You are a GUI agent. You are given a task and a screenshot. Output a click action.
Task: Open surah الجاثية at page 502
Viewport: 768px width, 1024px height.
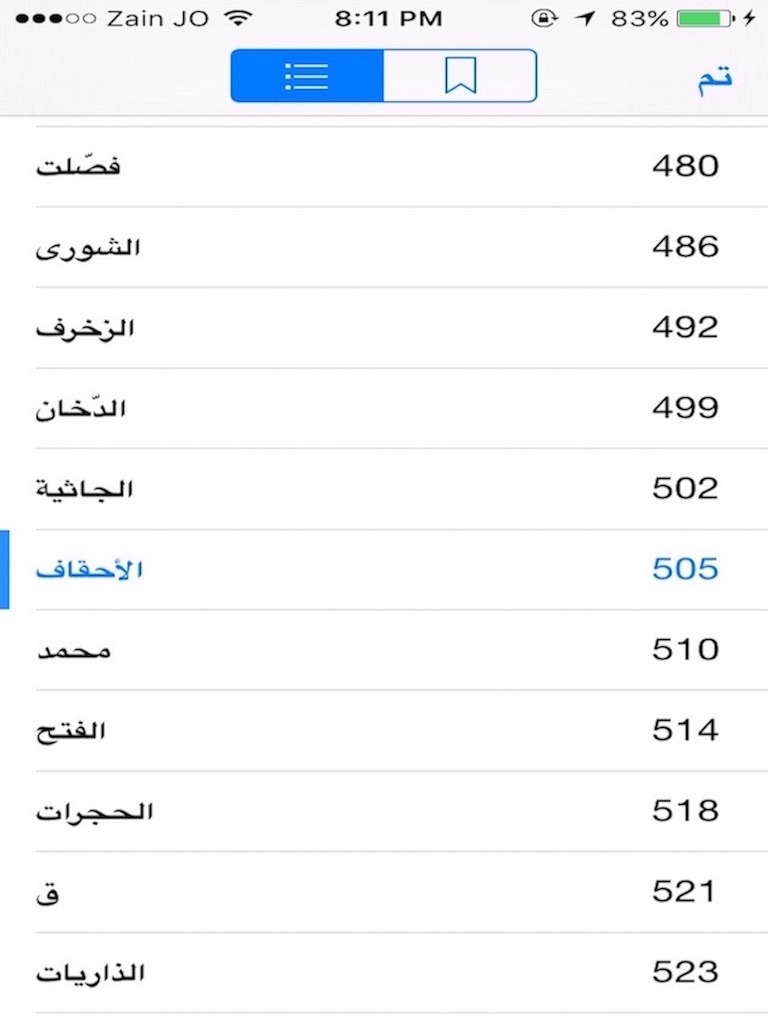[384, 489]
